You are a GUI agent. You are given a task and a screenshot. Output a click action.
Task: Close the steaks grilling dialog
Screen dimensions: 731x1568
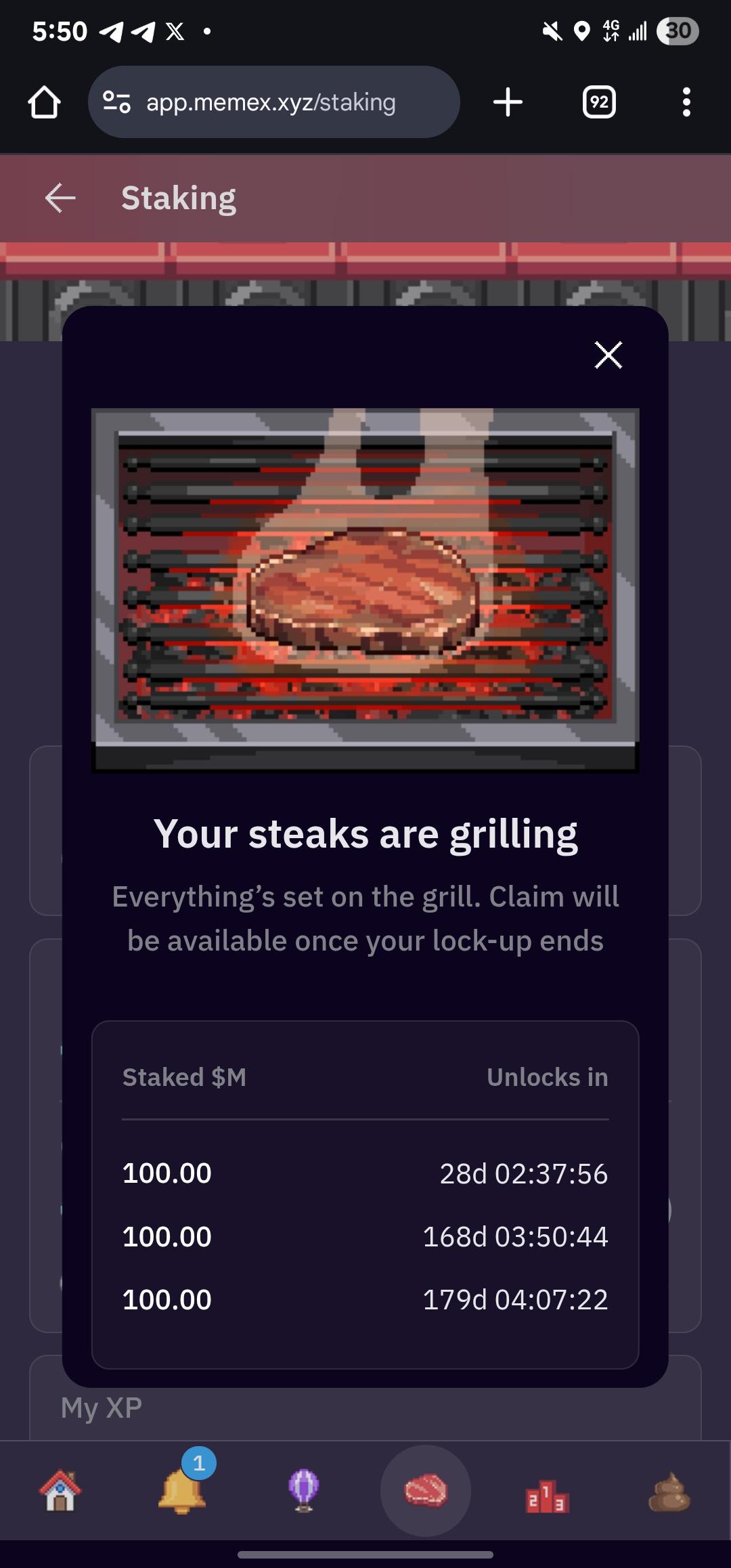[608, 355]
